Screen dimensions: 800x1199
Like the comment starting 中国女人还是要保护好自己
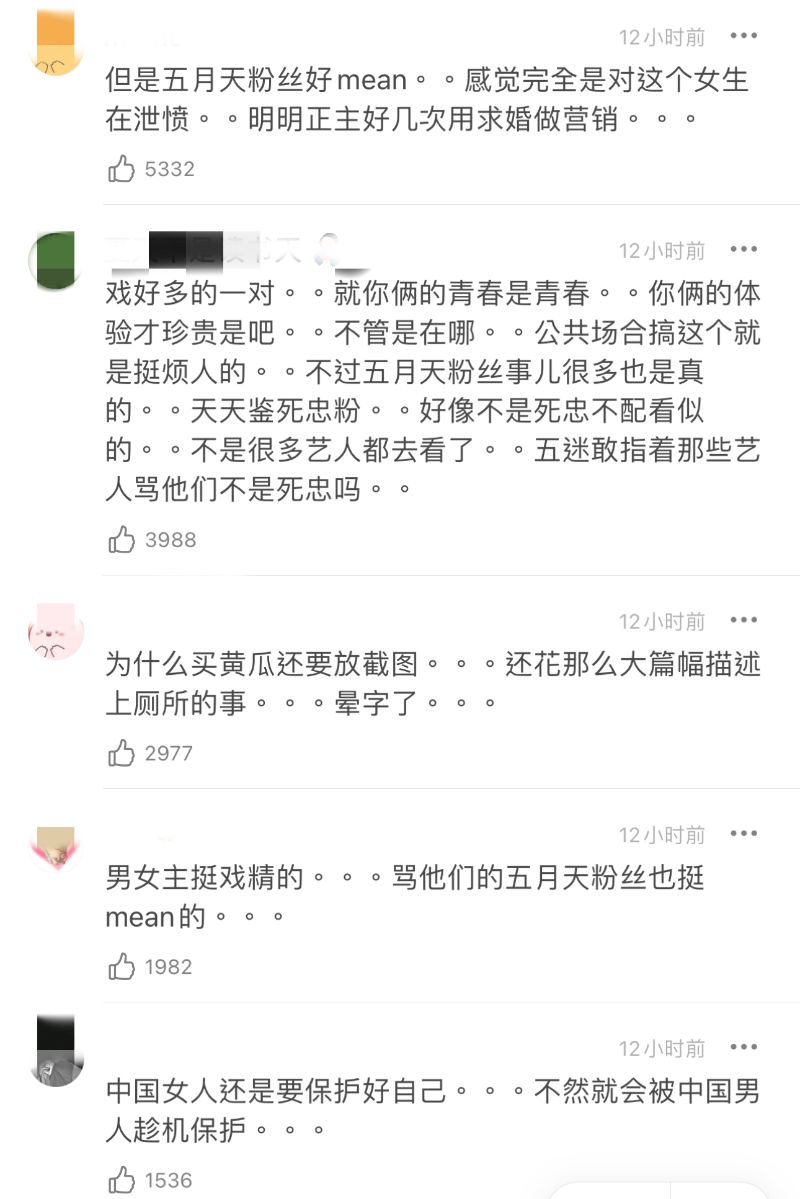pyautogui.click(x=121, y=1180)
